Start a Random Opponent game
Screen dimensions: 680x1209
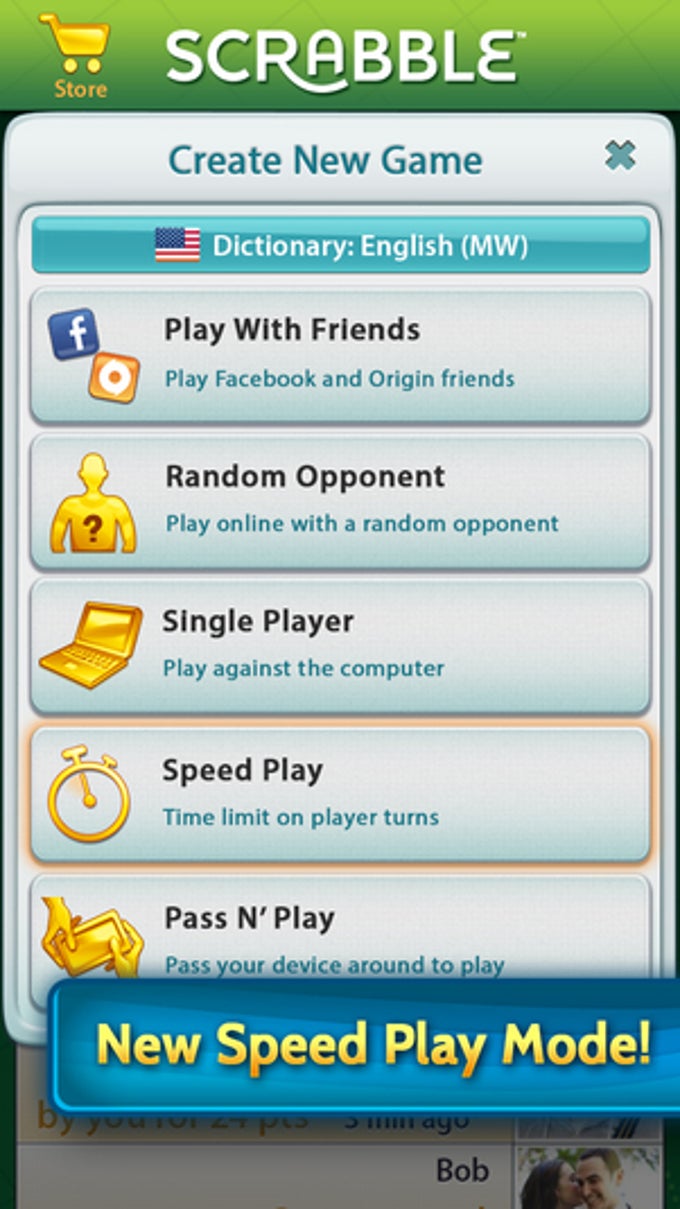(340, 500)
